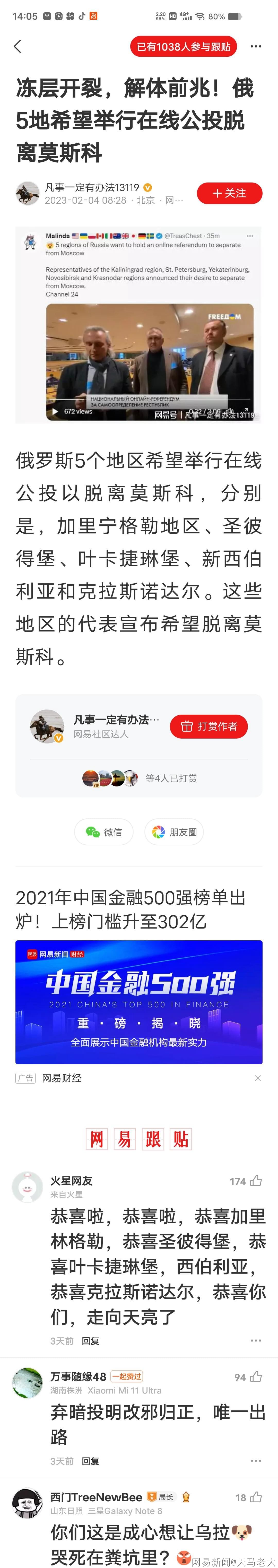The width and height of the screenshot is (278, 1568).
Task: Follow author with the 关注 button
Action: 229,194
